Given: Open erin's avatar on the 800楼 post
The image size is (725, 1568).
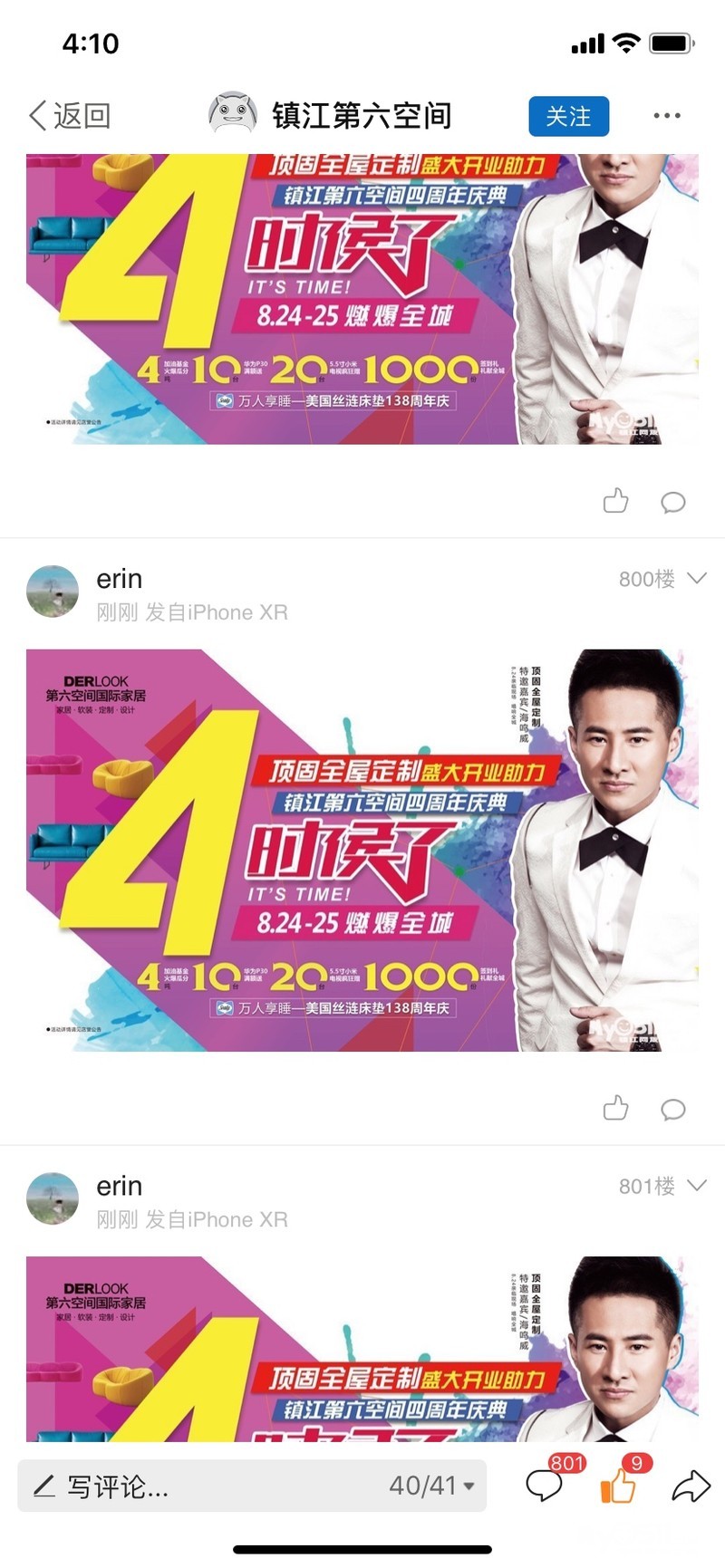Looking at the screenshot, I should point(53,592).
